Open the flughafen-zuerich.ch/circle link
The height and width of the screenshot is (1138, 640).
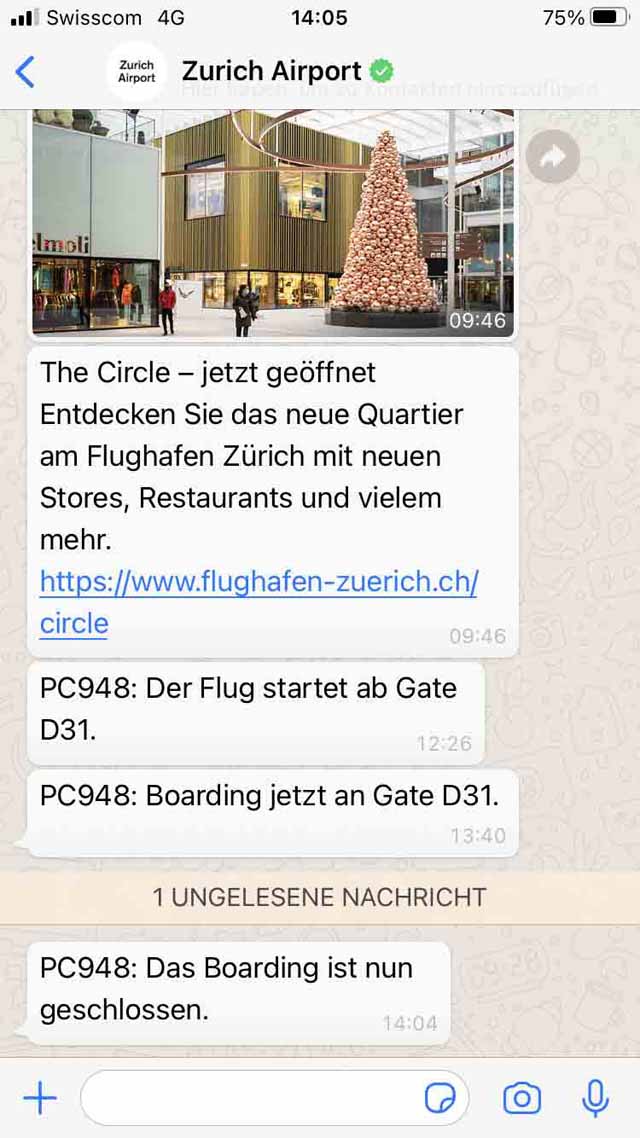click(258, 602)
